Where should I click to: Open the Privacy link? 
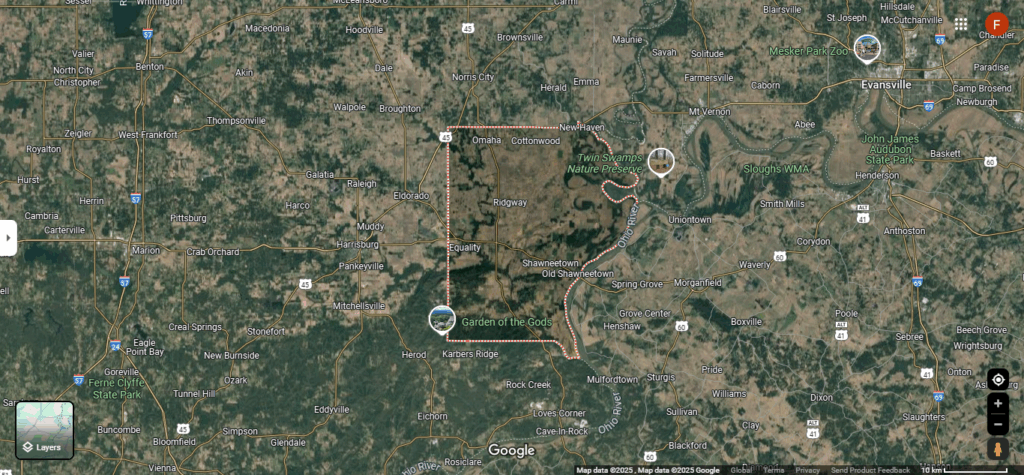click(x=807, y=470)
